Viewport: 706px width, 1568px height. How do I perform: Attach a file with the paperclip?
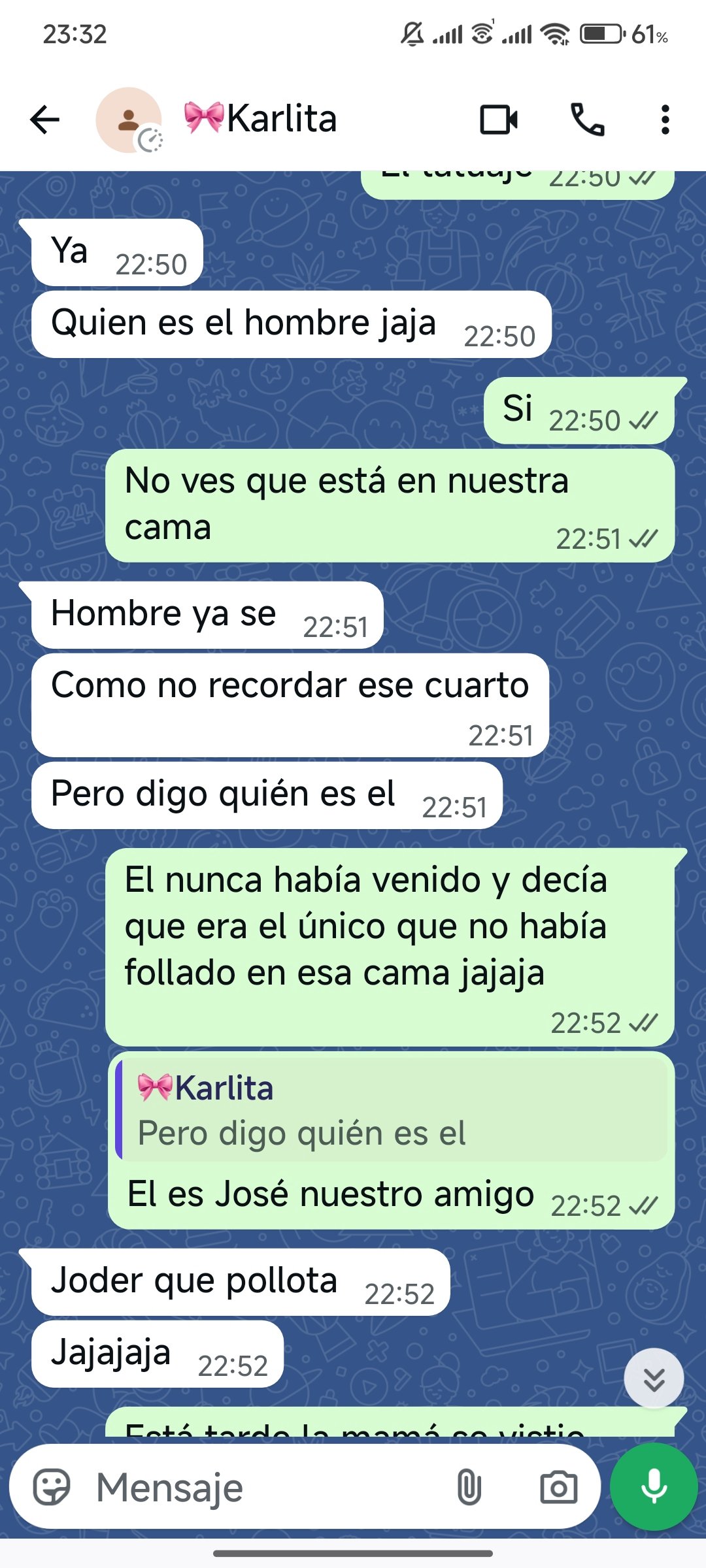pos(469,1488)
